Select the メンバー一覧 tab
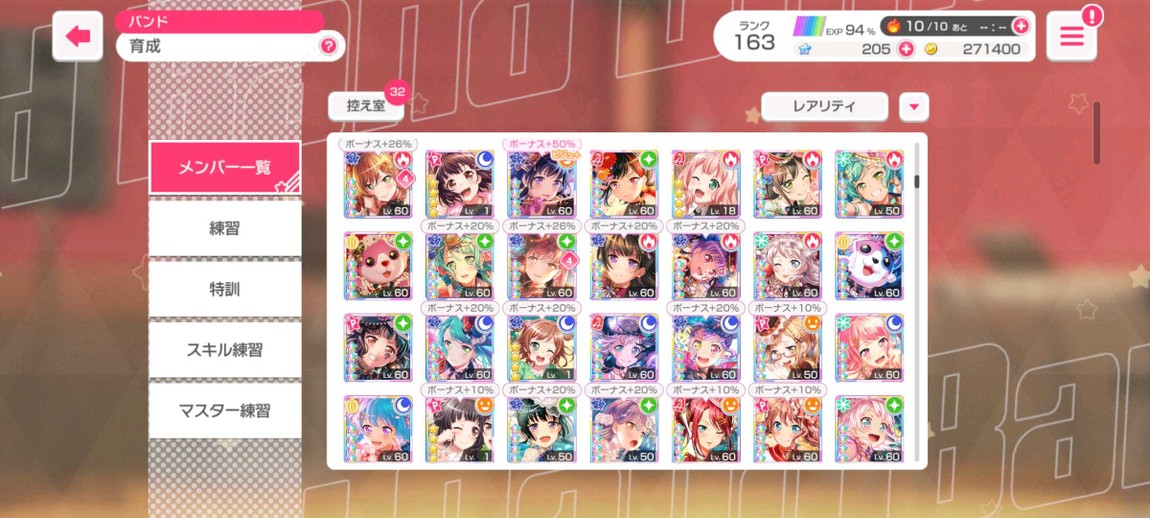The width and height of the screenshot is (1150, 518). pos(225,167)
